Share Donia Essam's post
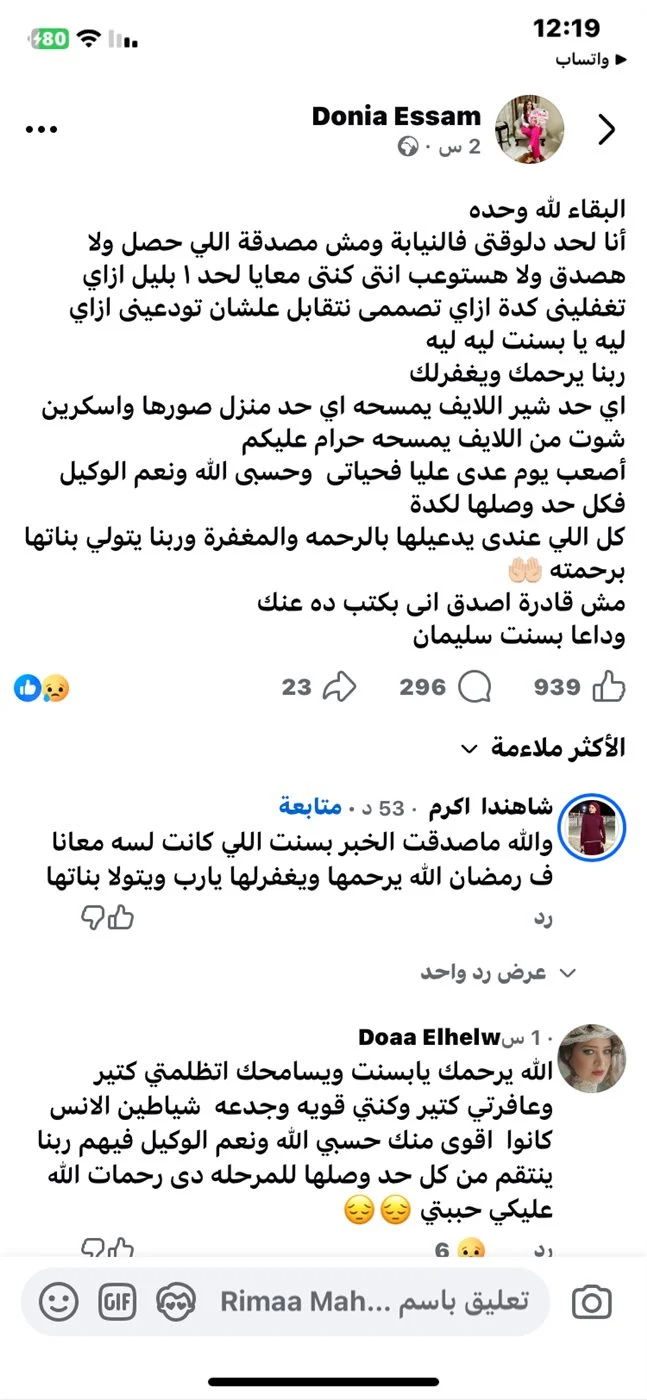The width and height of the screenshot is (647, 1400). coord(342,687)
